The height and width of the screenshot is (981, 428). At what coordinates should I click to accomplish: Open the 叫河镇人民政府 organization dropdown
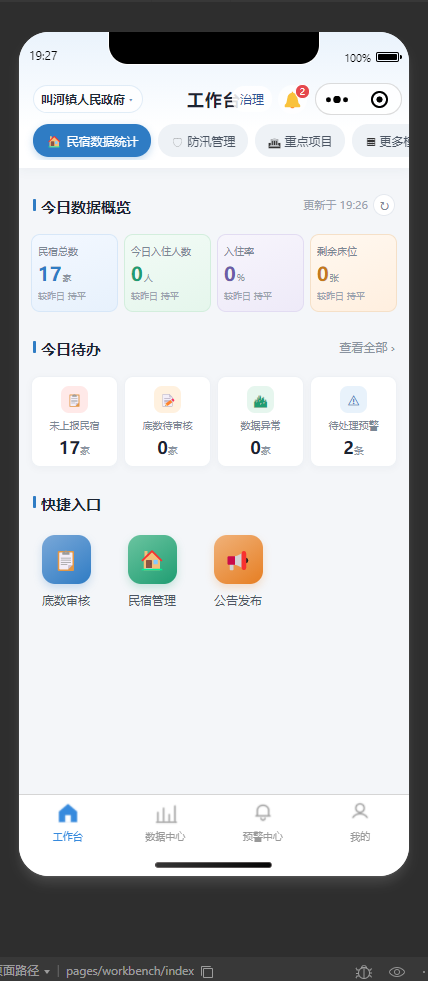click(x=88, y=99)
